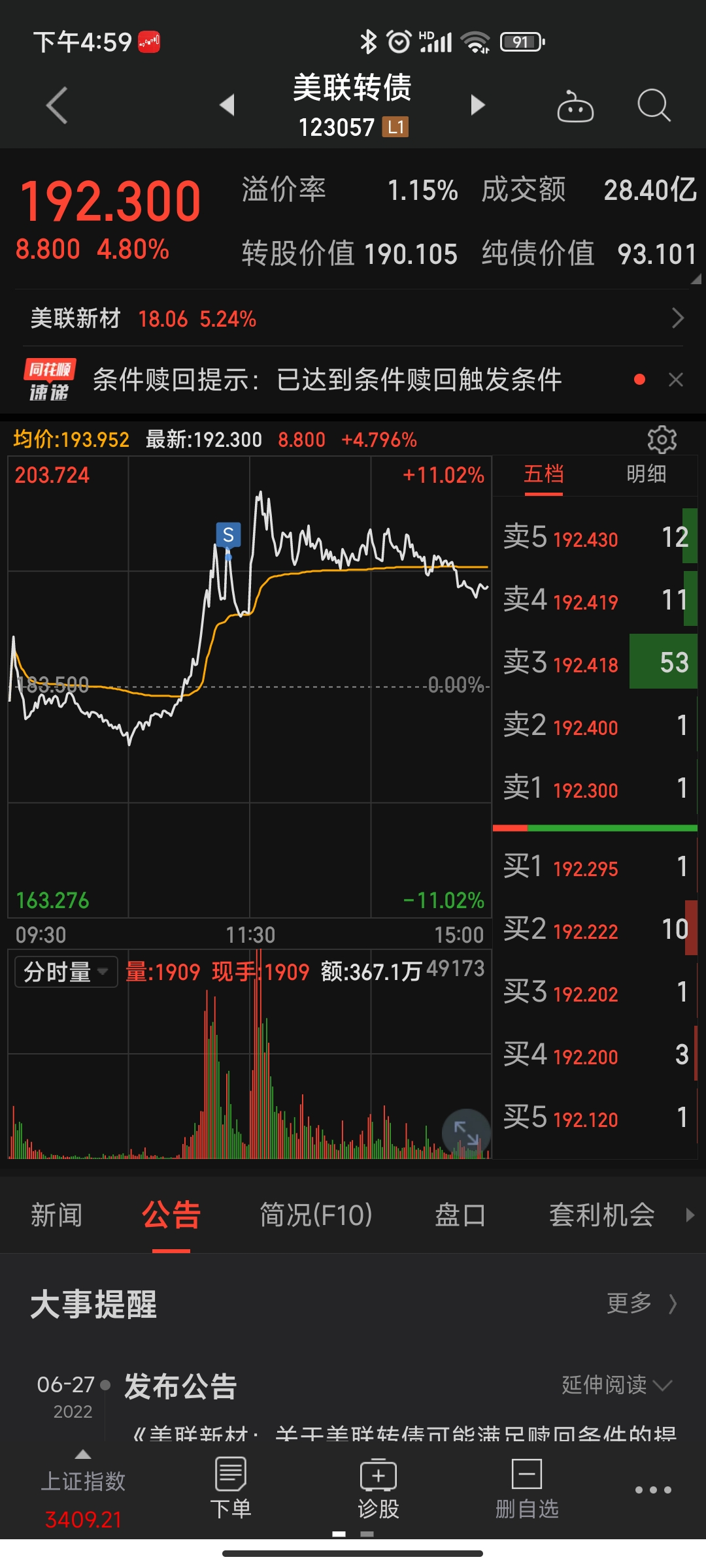The width and height of the screenshot is (706, 1568).
Task: Switch to the next security
Action: [478, 105]
